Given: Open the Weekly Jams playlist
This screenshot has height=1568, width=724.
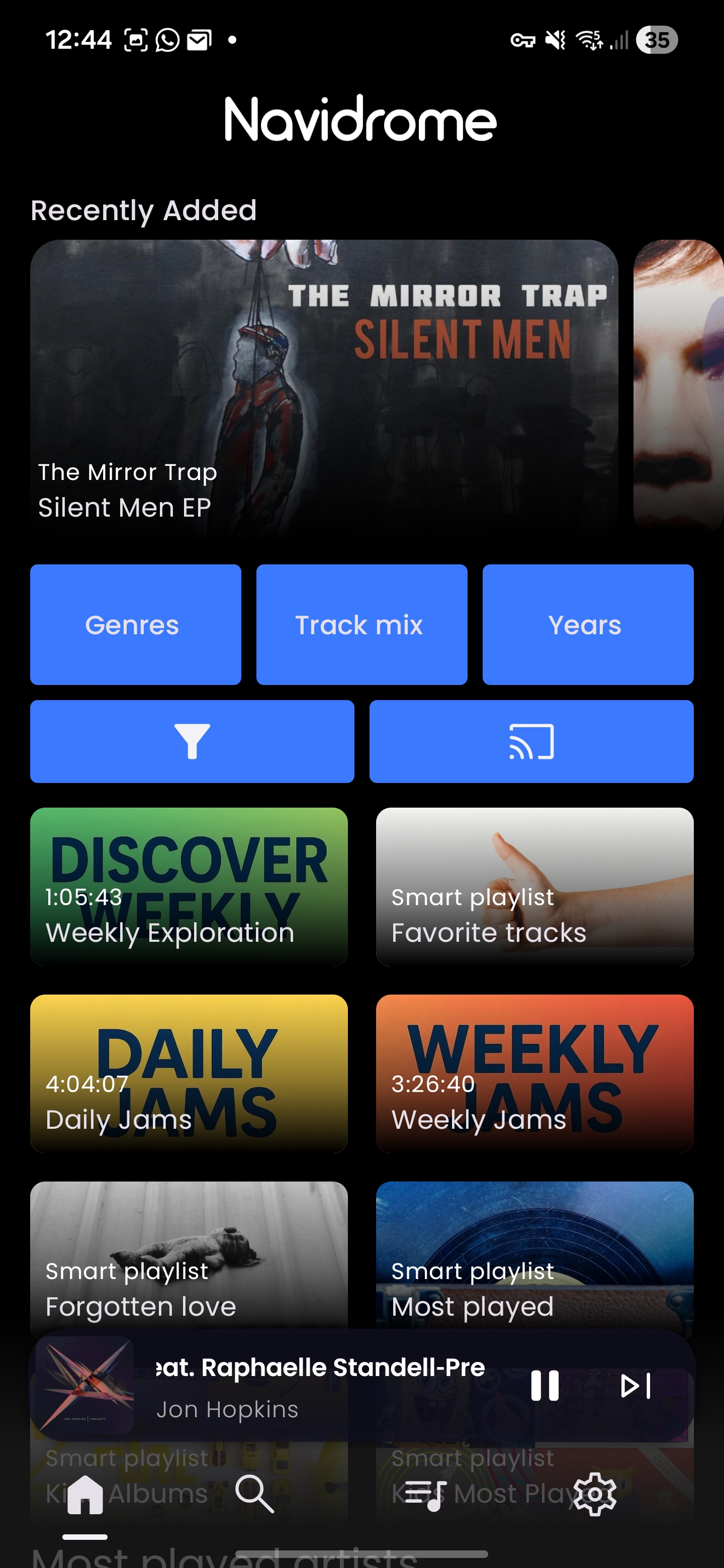Looking at the screenshot, I should [x=534, y=1073].
